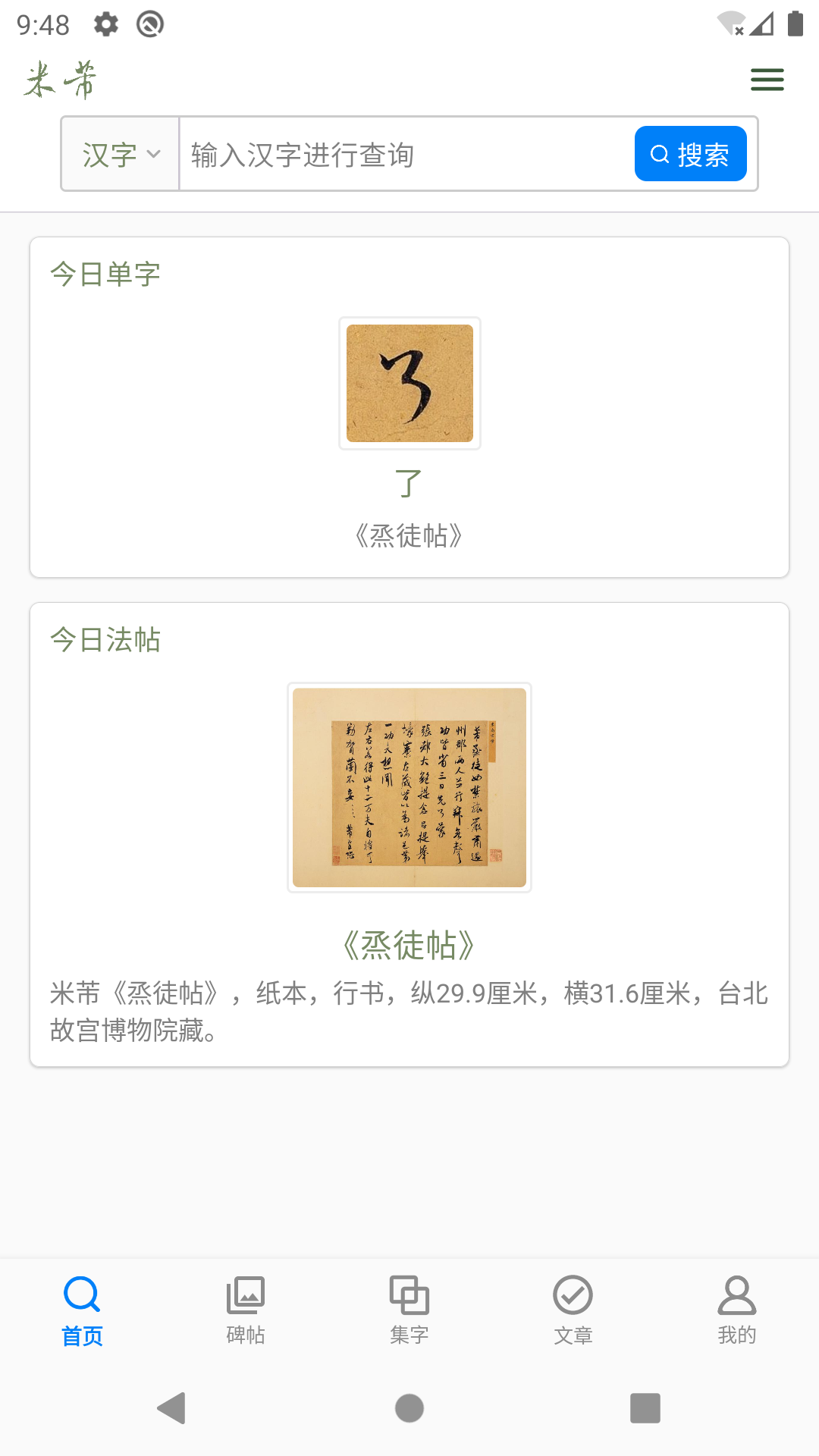The height and width of the screenshot is (1456, 819).
Task: Expand the 汉字 selector chevron
Action: 155,154
